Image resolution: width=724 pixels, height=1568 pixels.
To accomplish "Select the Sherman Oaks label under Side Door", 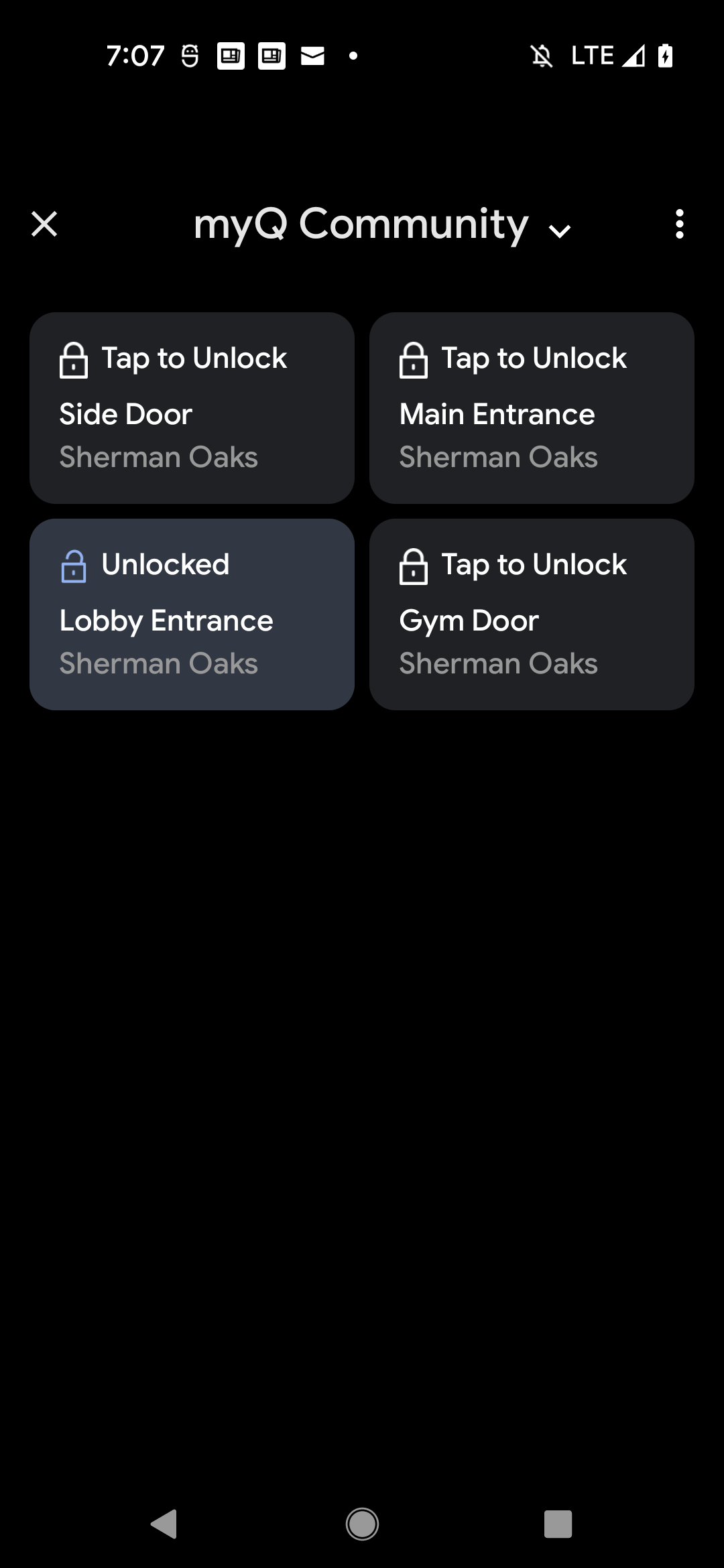I will point(158,457).
